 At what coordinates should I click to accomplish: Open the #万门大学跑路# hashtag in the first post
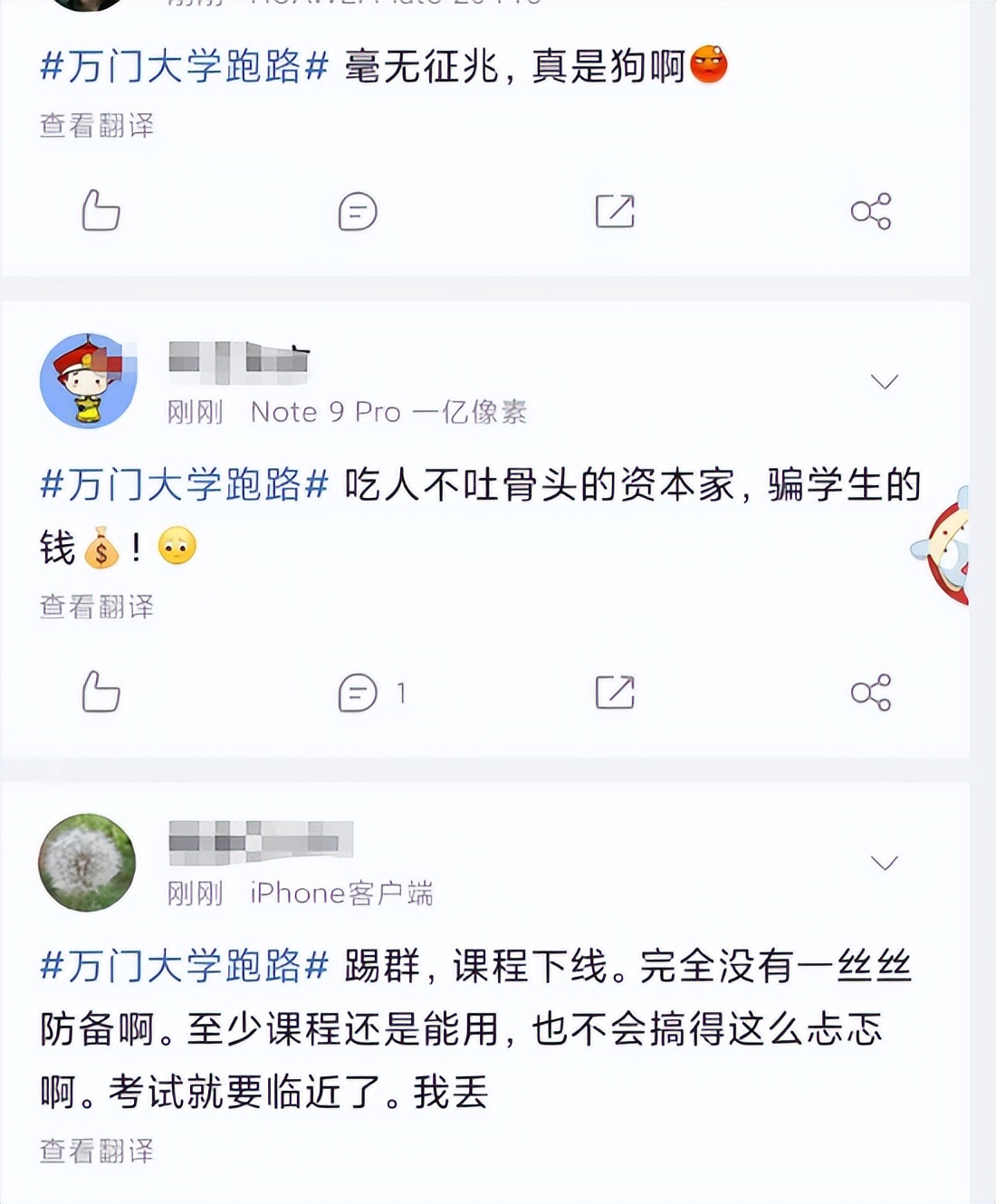click(181, 66)
